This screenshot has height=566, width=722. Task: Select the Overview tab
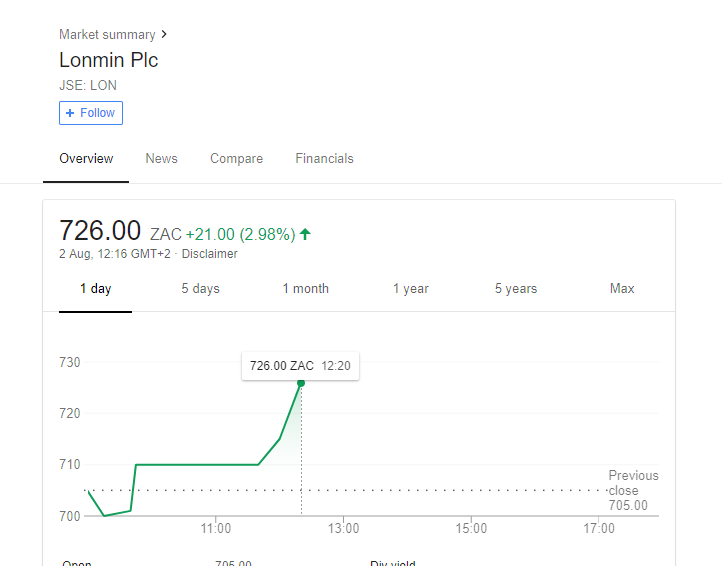point(86,159)
